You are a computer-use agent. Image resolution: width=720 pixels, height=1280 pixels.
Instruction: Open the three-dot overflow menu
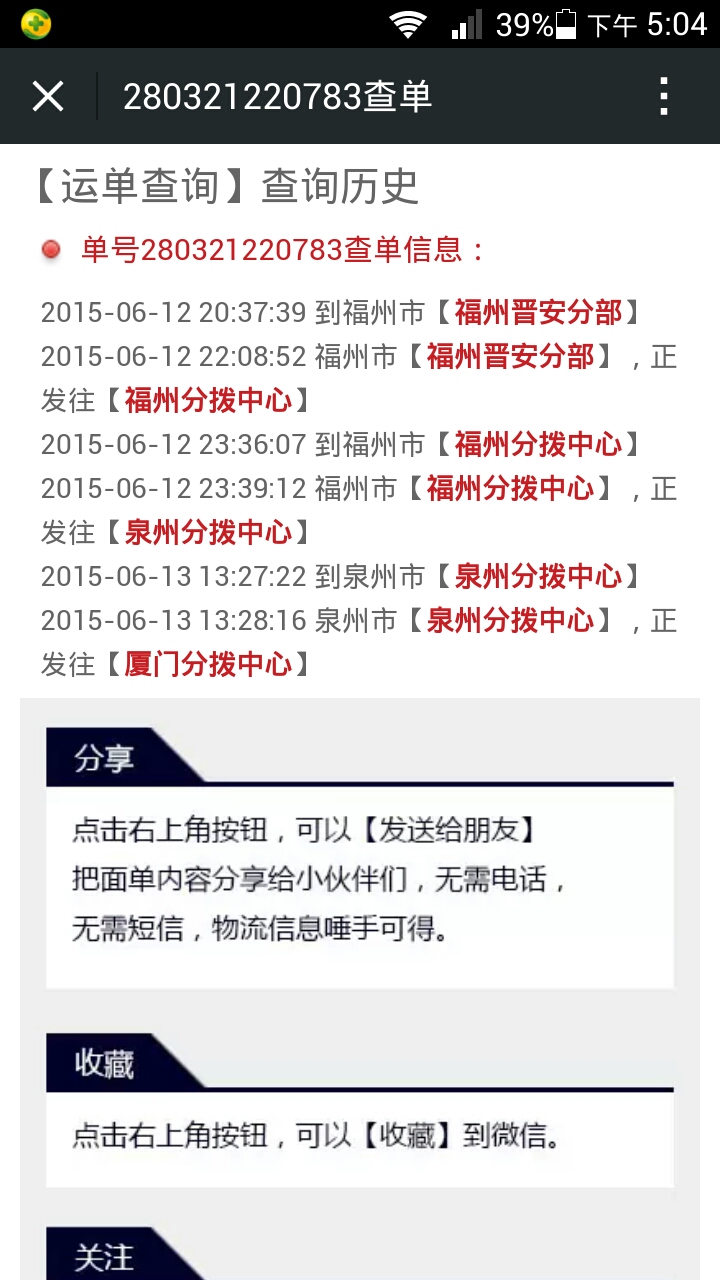(x=663, y=96)
